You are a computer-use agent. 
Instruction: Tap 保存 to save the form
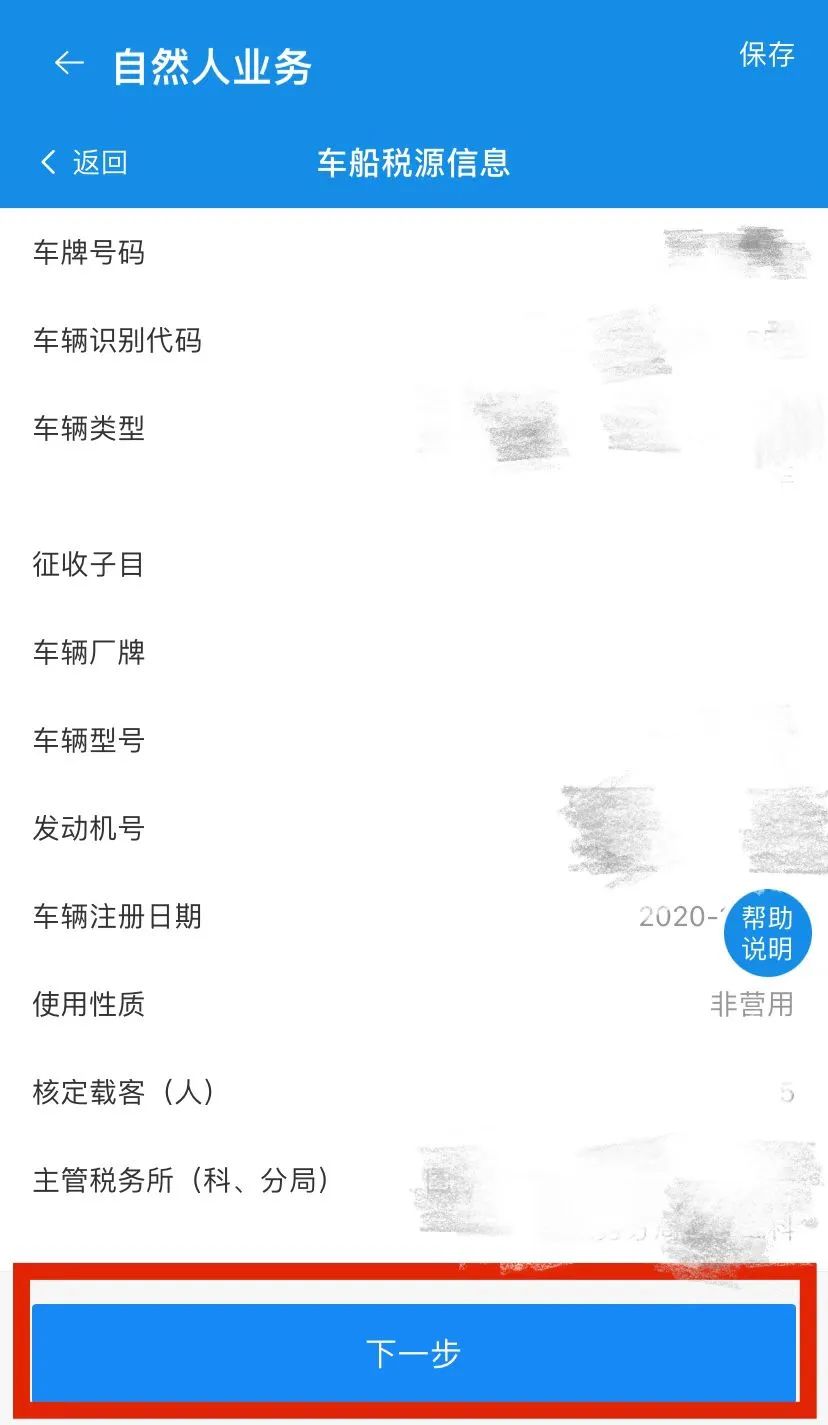(x=767, y=54)
